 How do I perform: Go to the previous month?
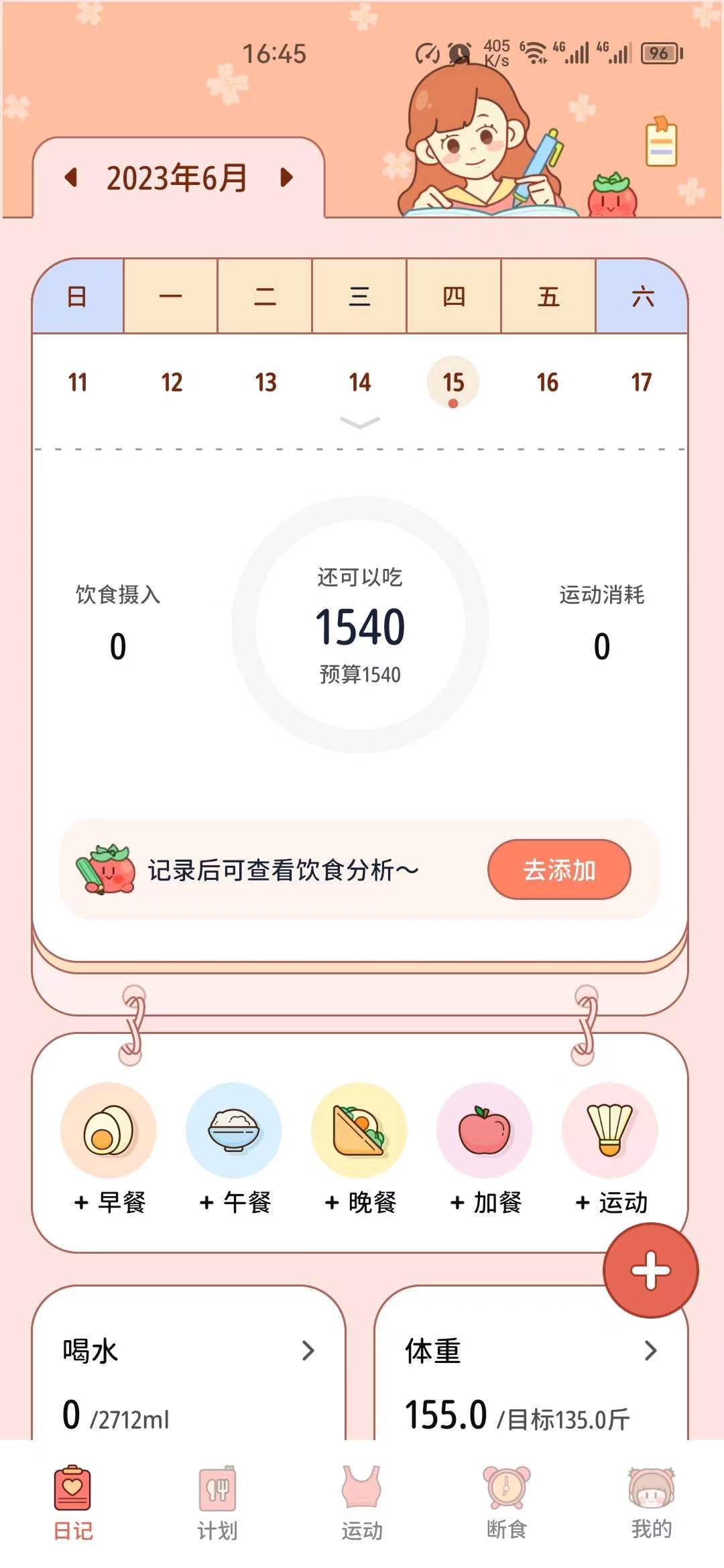71,178
